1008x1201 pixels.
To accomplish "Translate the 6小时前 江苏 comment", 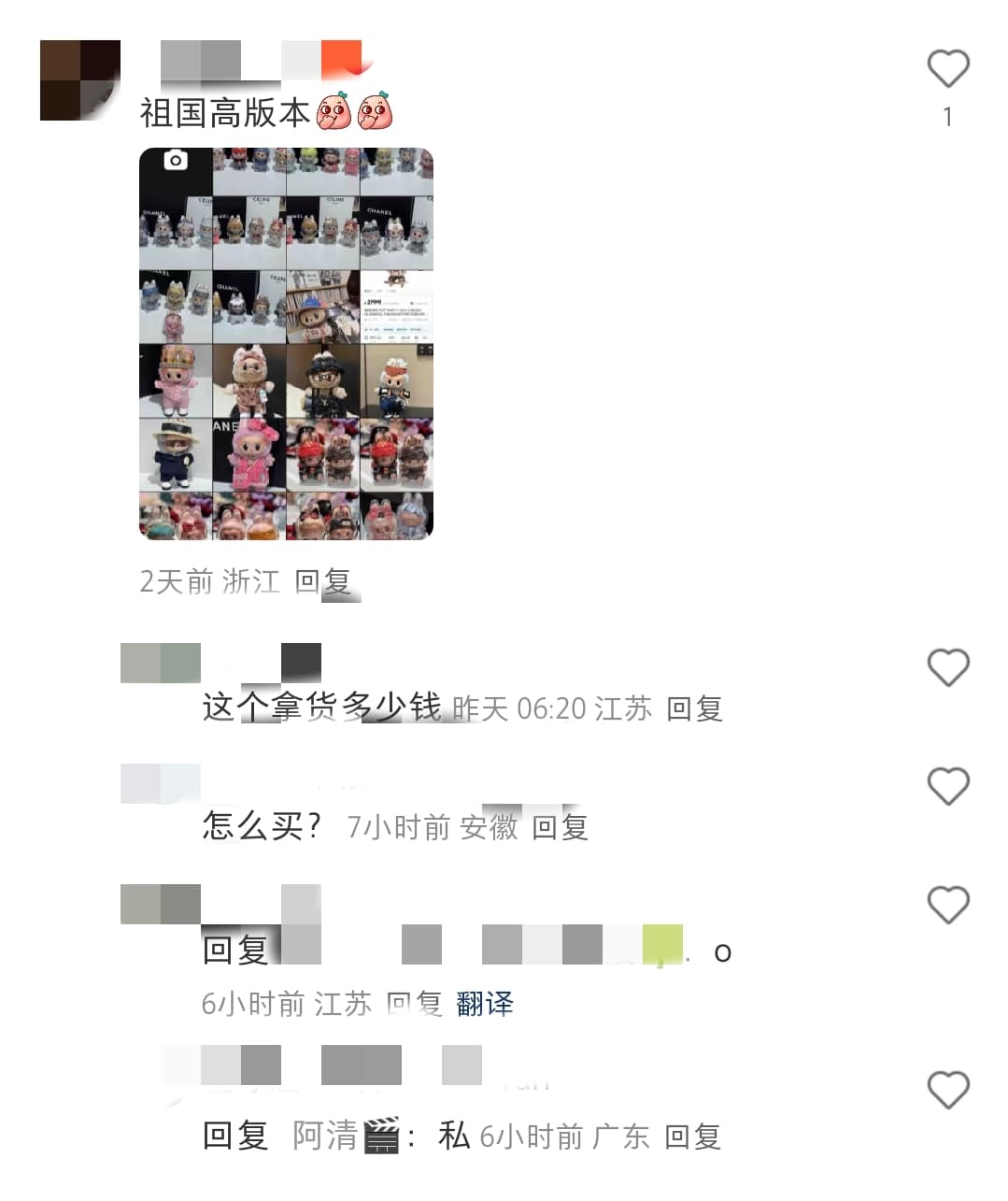I will (485, 1005).
